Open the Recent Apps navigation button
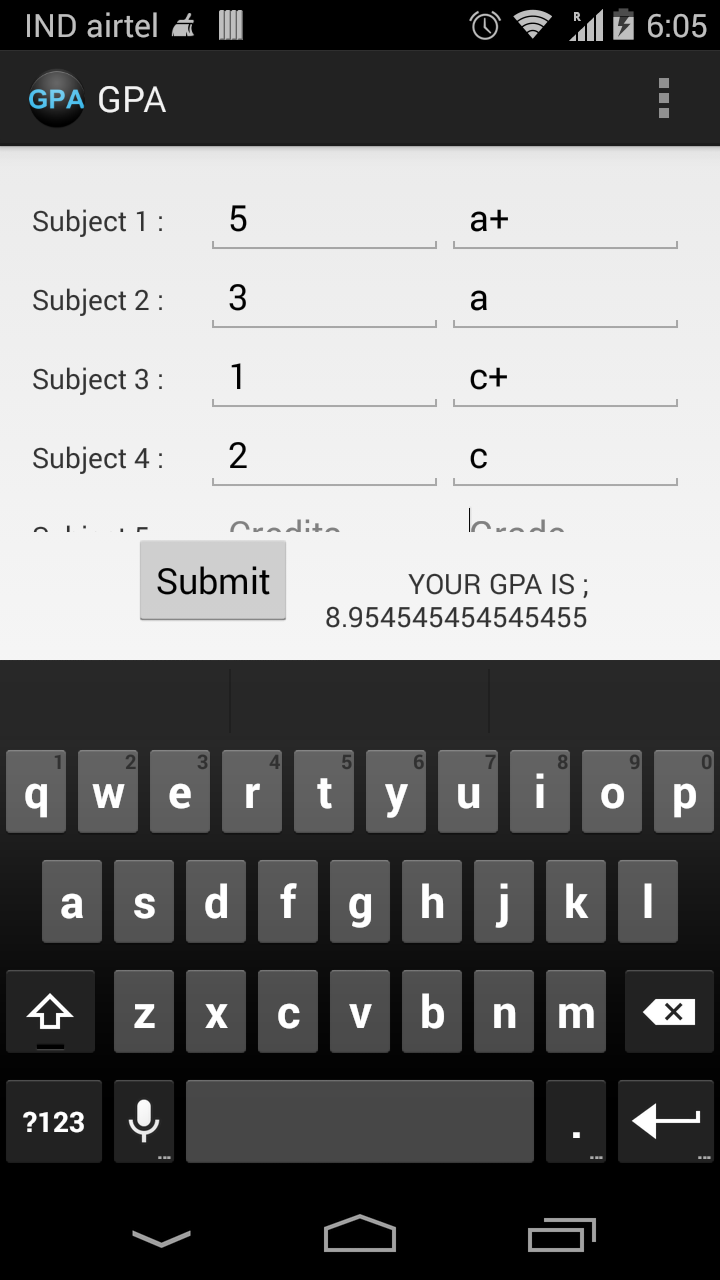The height and width of the screenshot is (1280, 720). [560, 1235]
